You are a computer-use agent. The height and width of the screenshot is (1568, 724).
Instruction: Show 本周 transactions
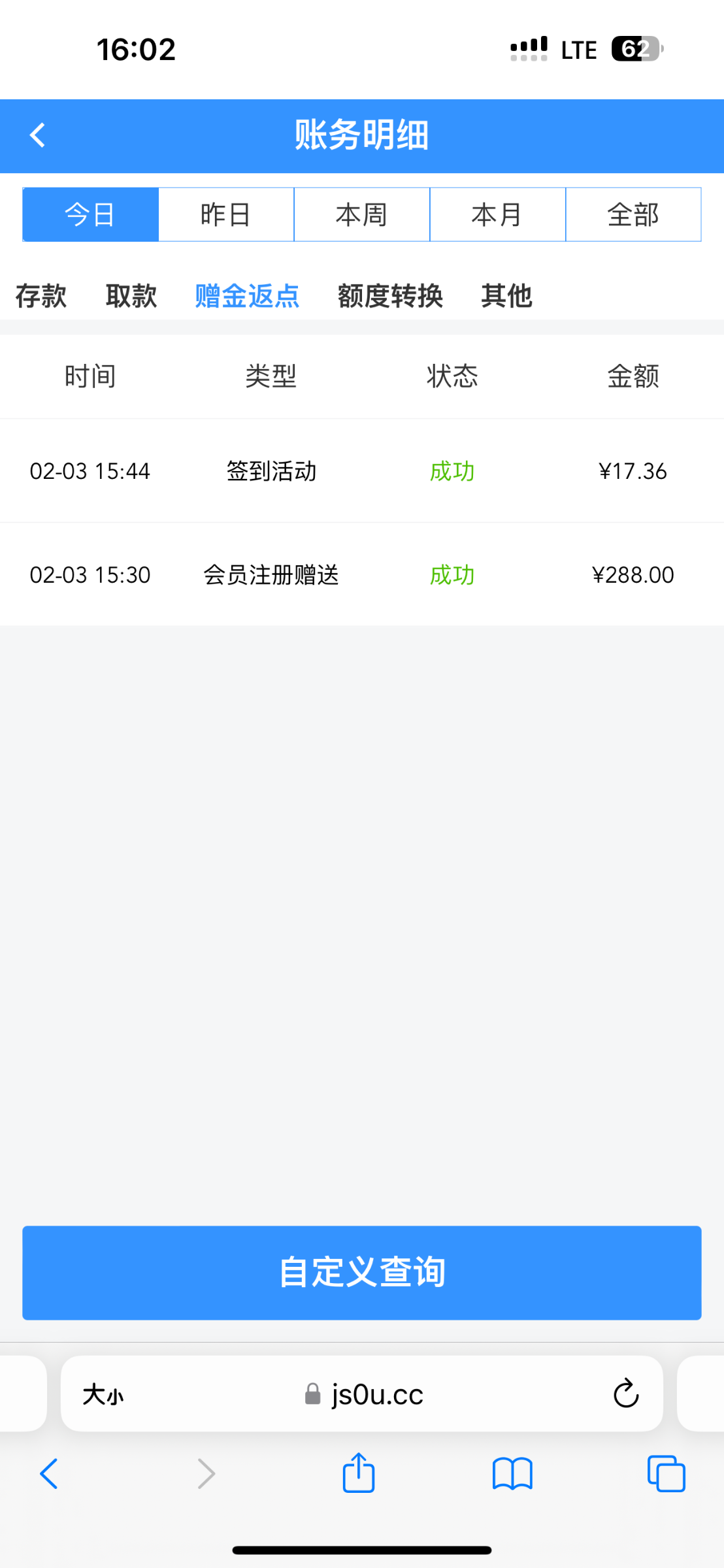(362, 214)
